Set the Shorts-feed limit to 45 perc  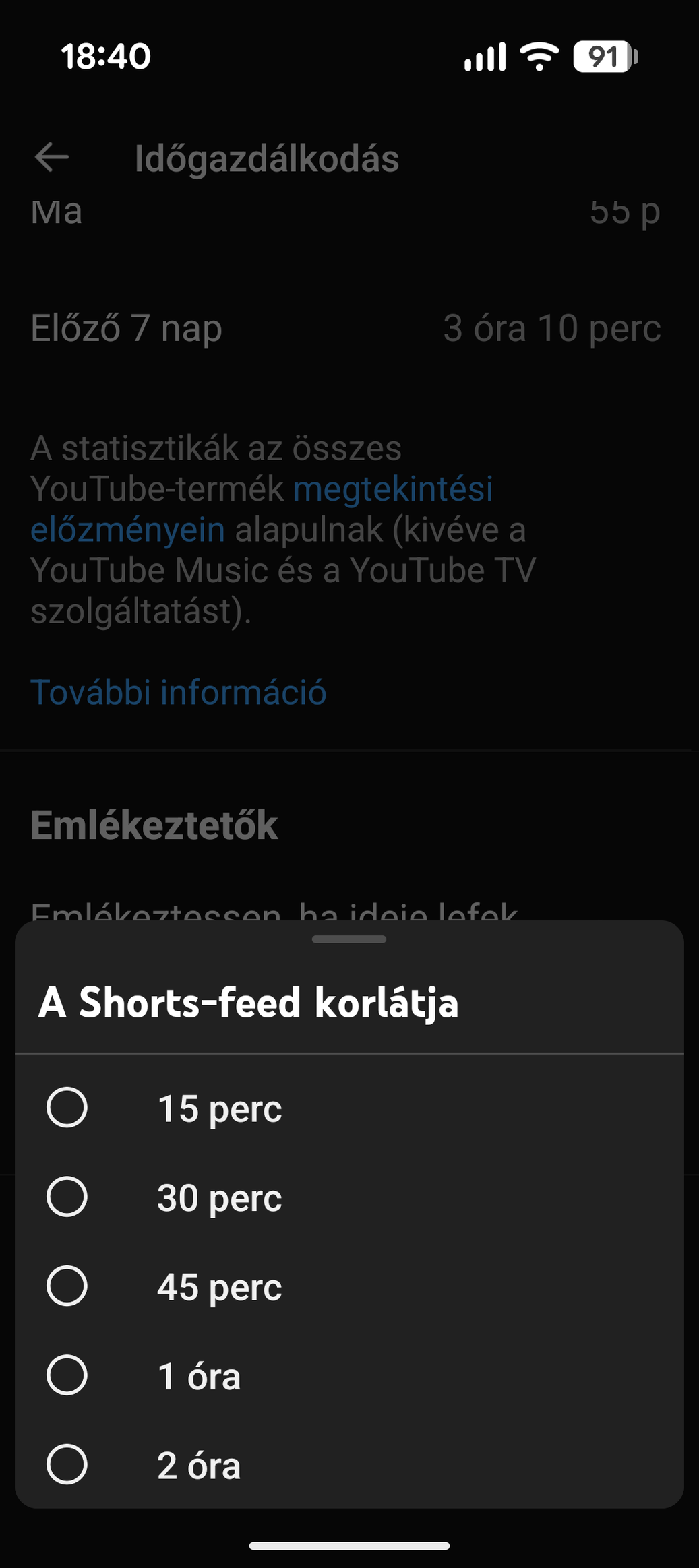67,1286
